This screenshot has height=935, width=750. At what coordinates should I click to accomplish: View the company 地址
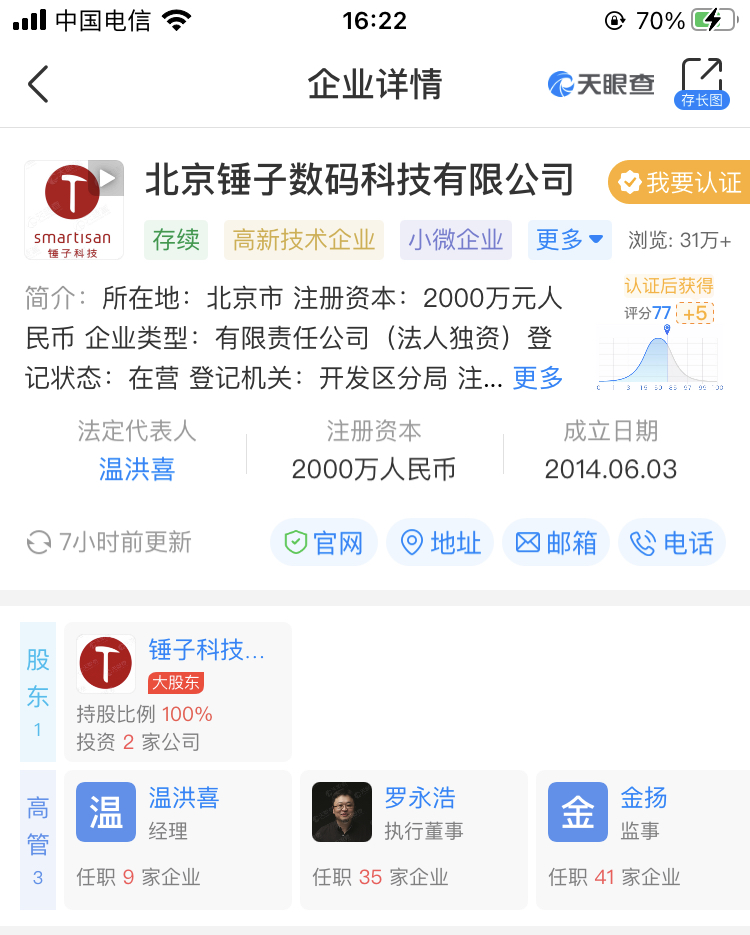[441, 543]
